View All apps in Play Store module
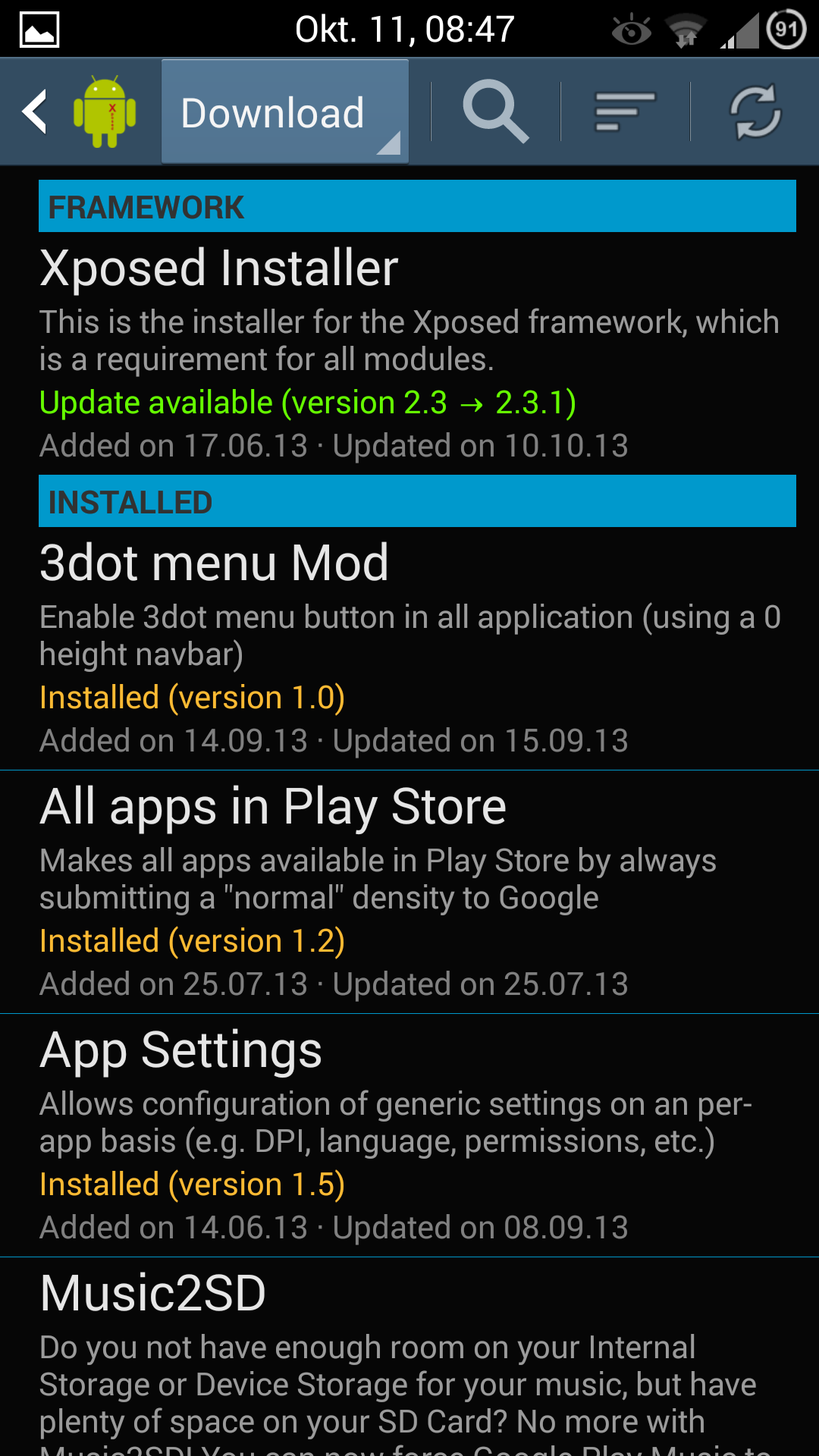 point(409,892)
